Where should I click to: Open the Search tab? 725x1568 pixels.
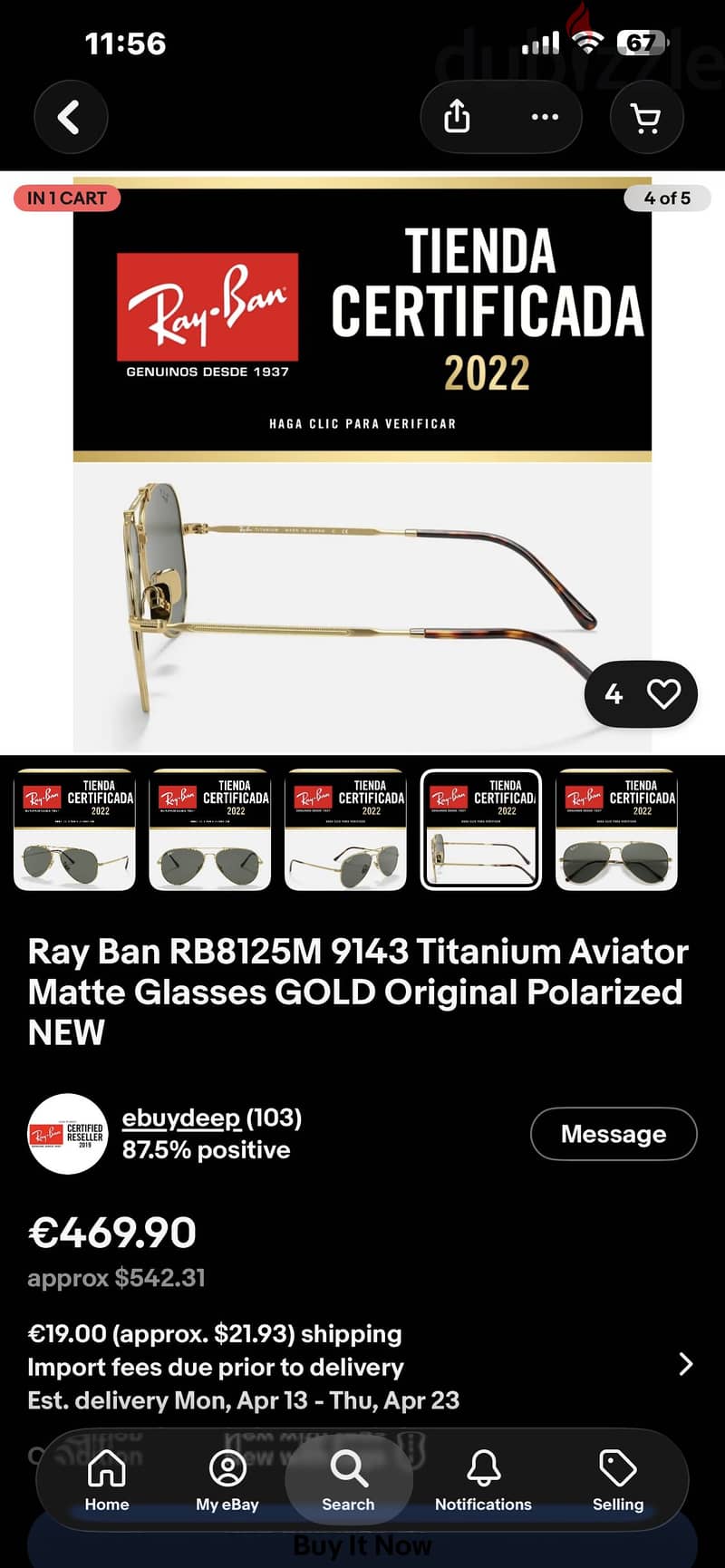click(348, 1480)
